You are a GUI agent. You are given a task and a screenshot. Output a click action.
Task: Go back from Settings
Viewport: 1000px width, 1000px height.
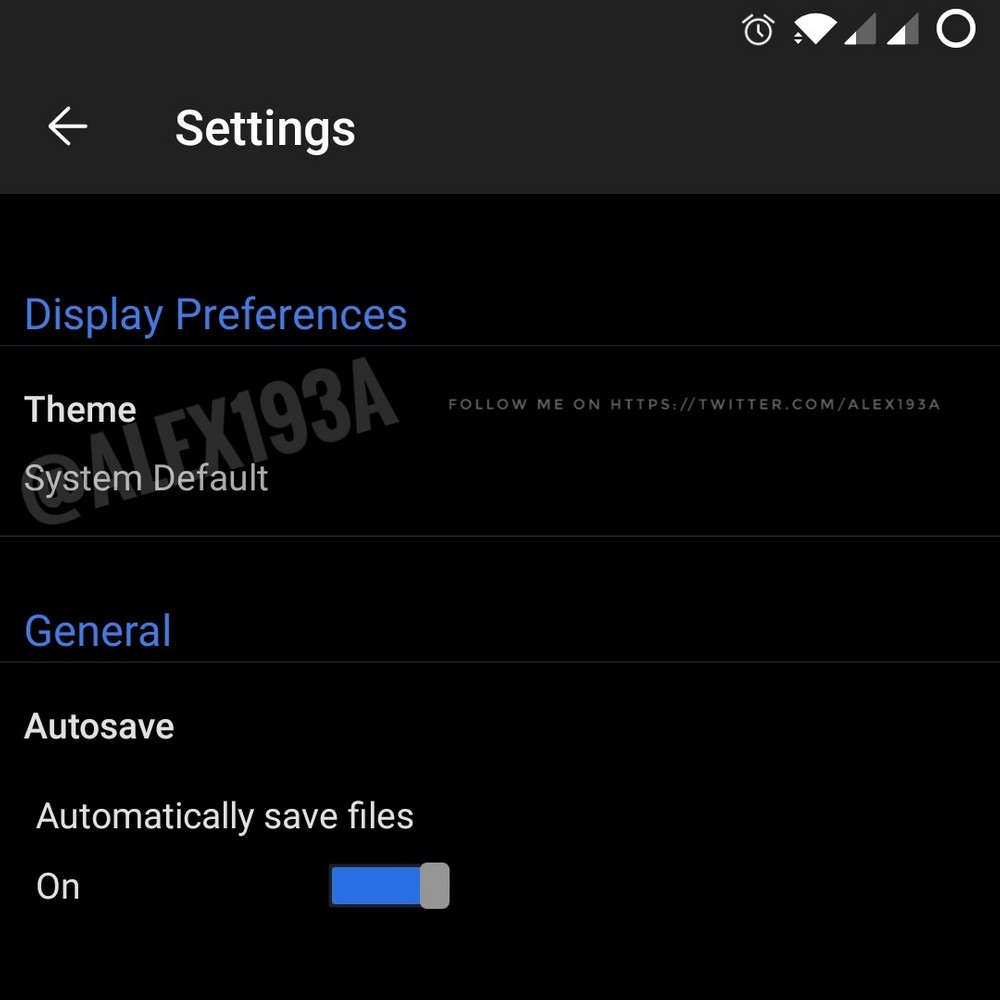pyautogui.click(x=68, y=126)
